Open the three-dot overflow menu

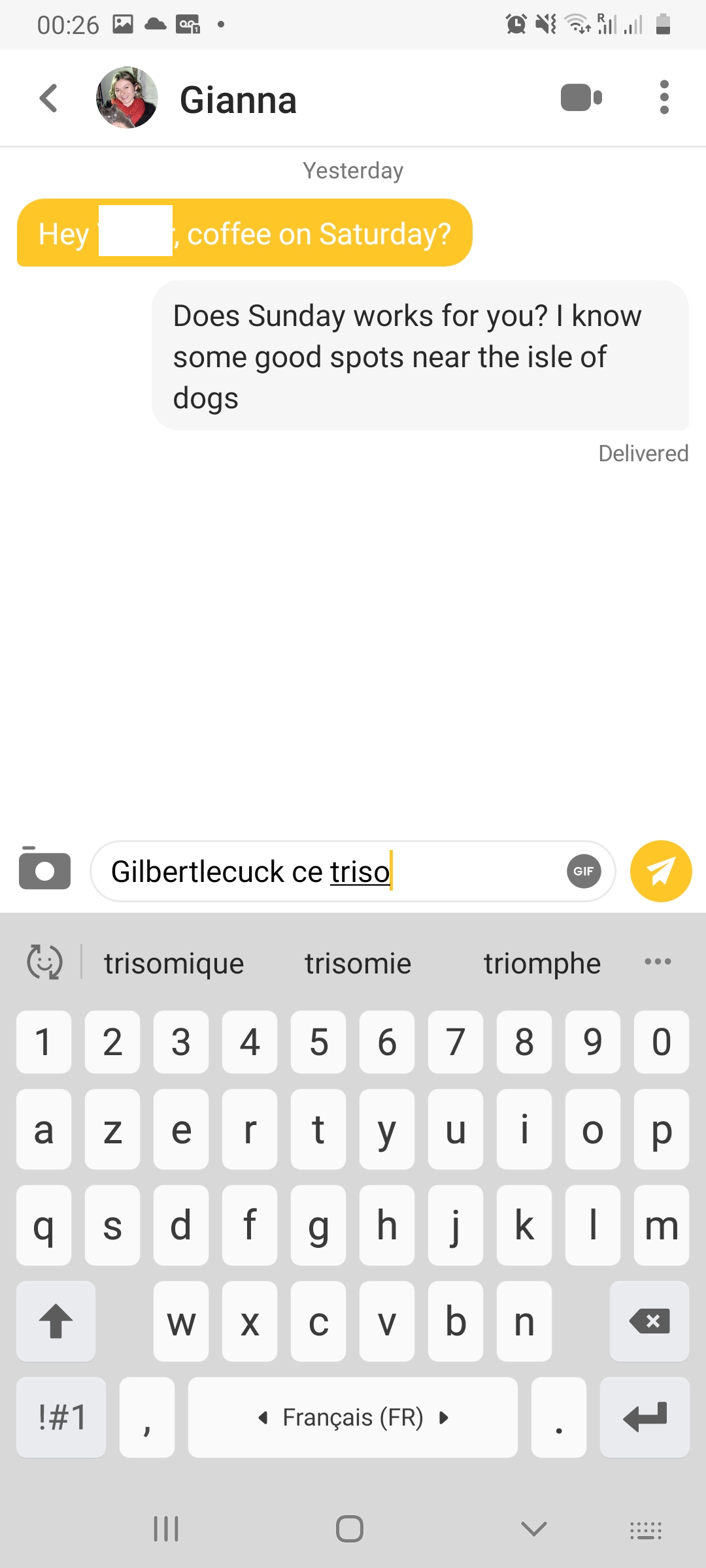click(664, 98)
